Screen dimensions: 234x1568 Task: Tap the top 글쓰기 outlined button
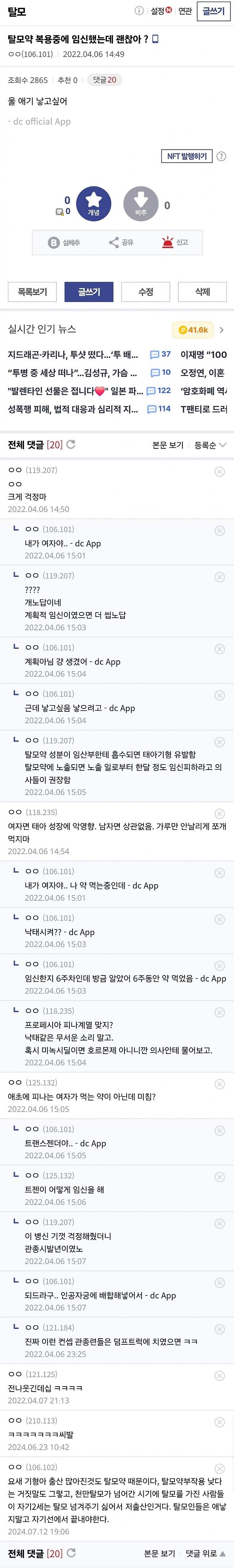213,11
